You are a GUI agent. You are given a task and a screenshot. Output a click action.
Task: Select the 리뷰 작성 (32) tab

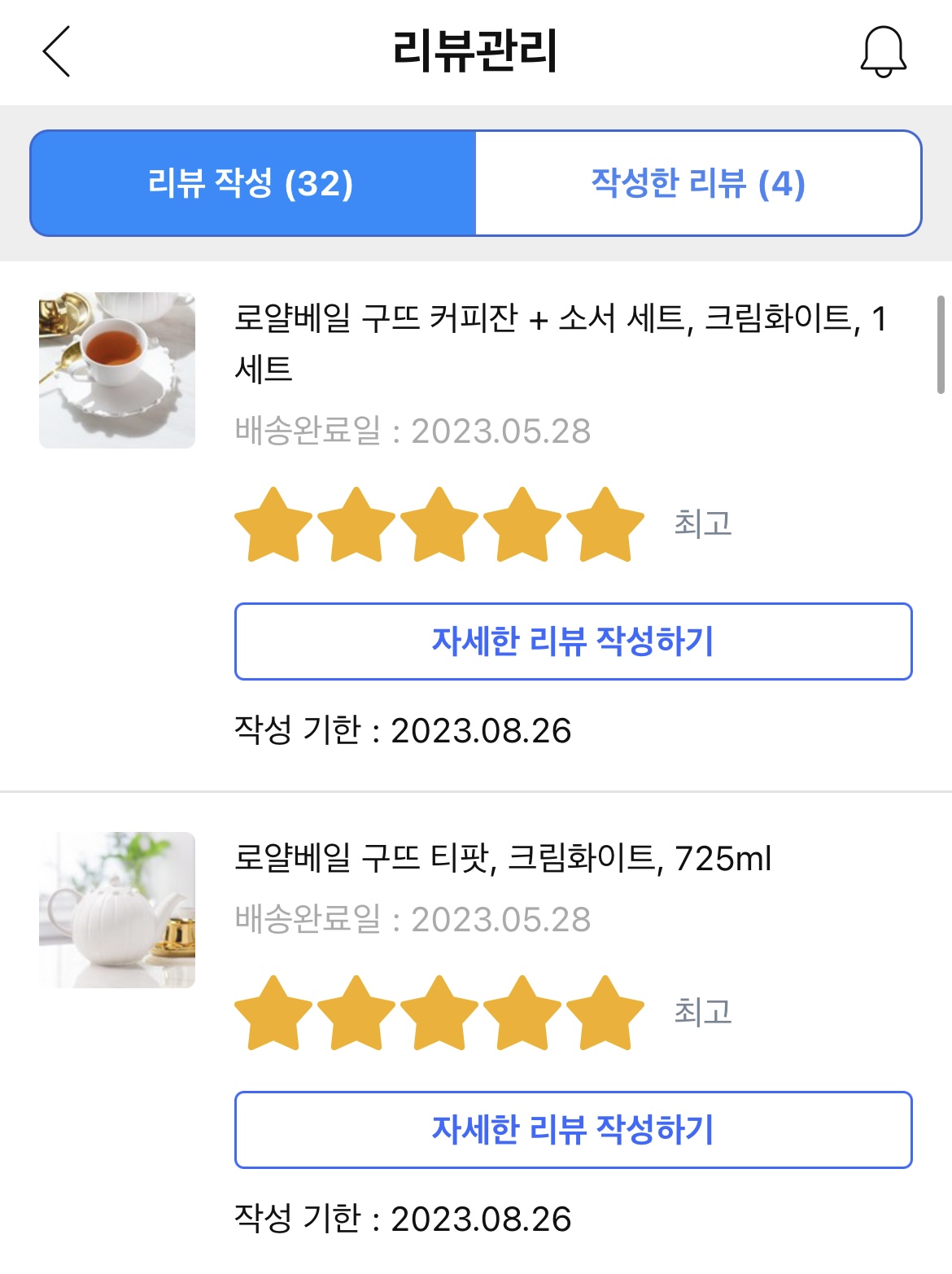pos(252,183)
